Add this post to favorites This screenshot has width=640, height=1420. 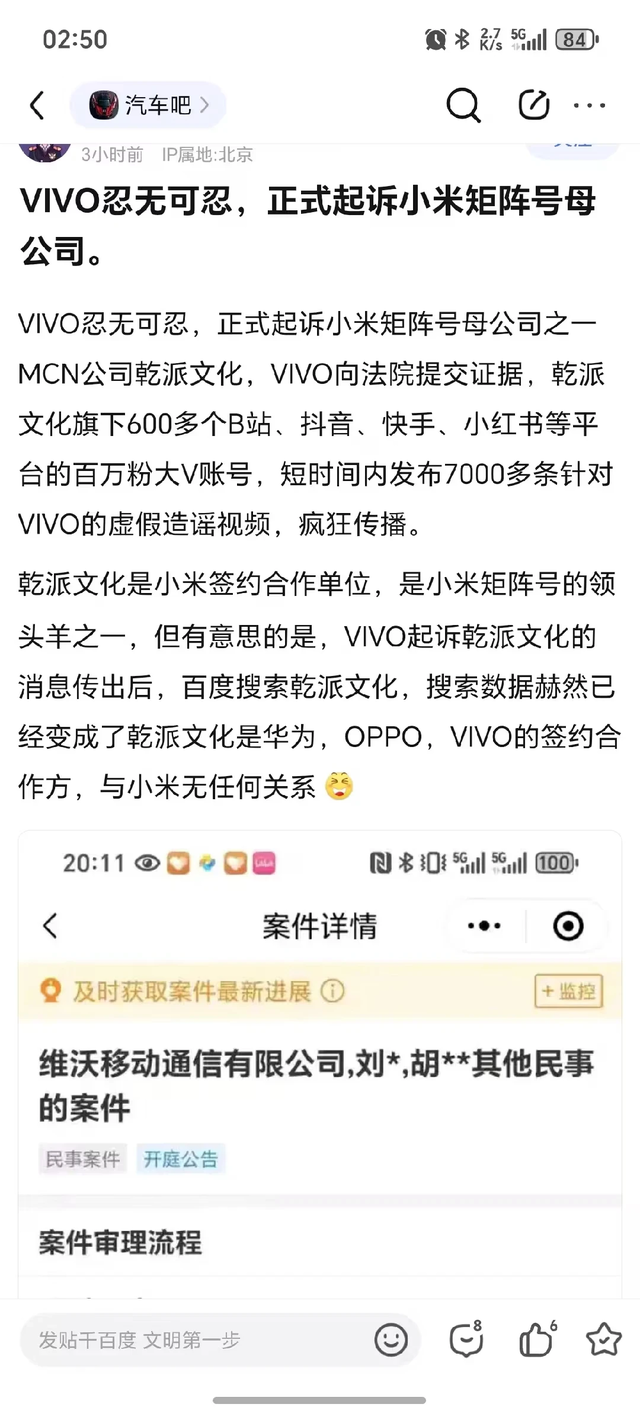tap(604, 1340)
